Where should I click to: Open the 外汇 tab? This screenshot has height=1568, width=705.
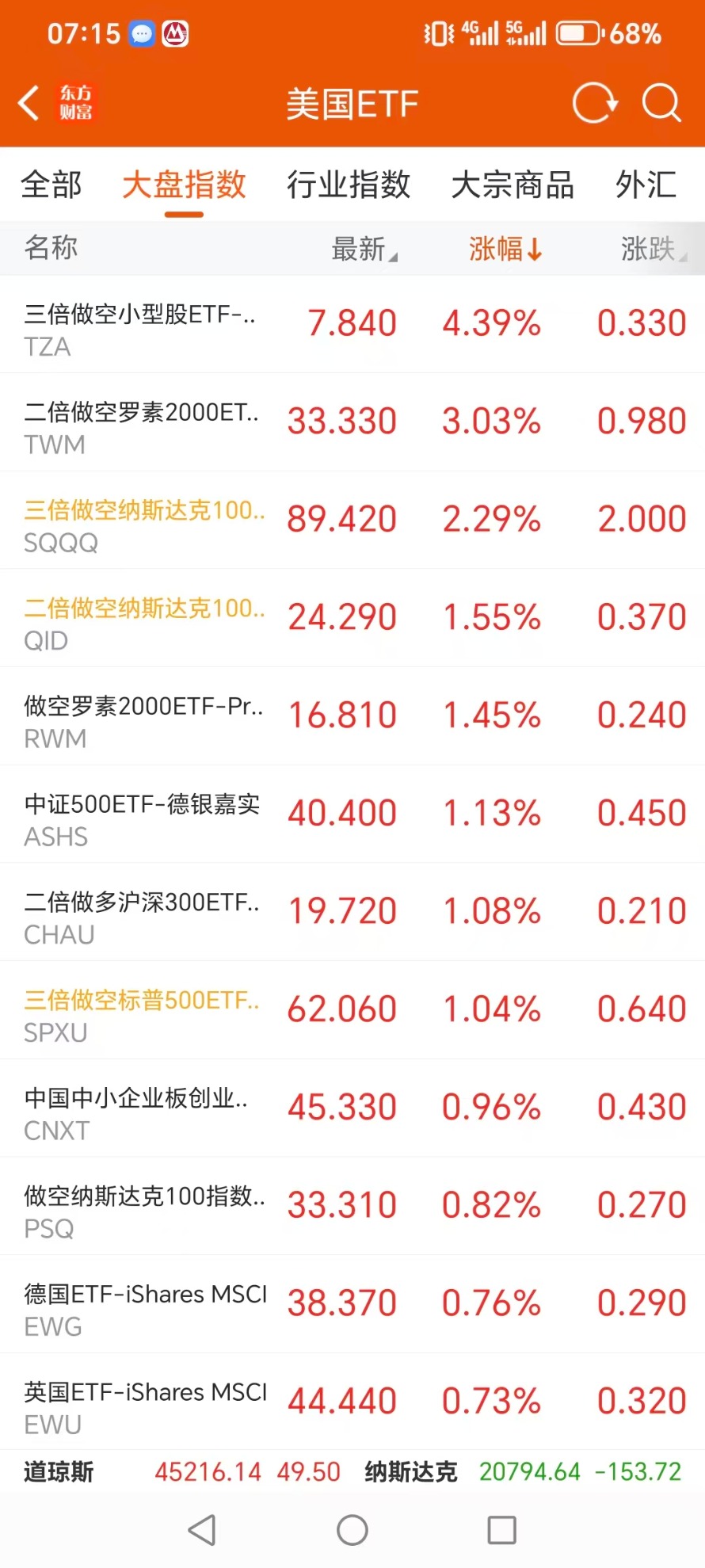click(x=646, y=185)
